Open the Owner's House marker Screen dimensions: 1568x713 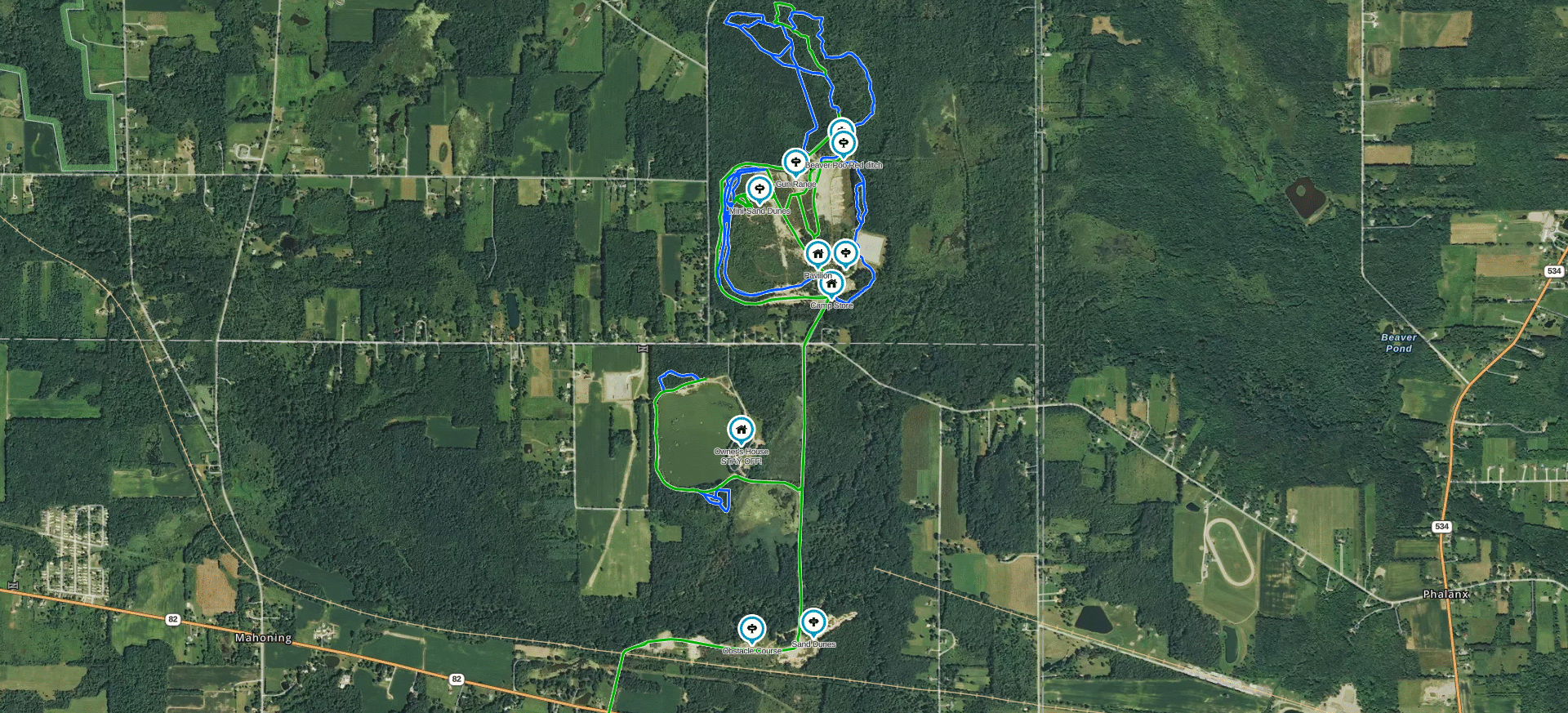coord(741,430)
